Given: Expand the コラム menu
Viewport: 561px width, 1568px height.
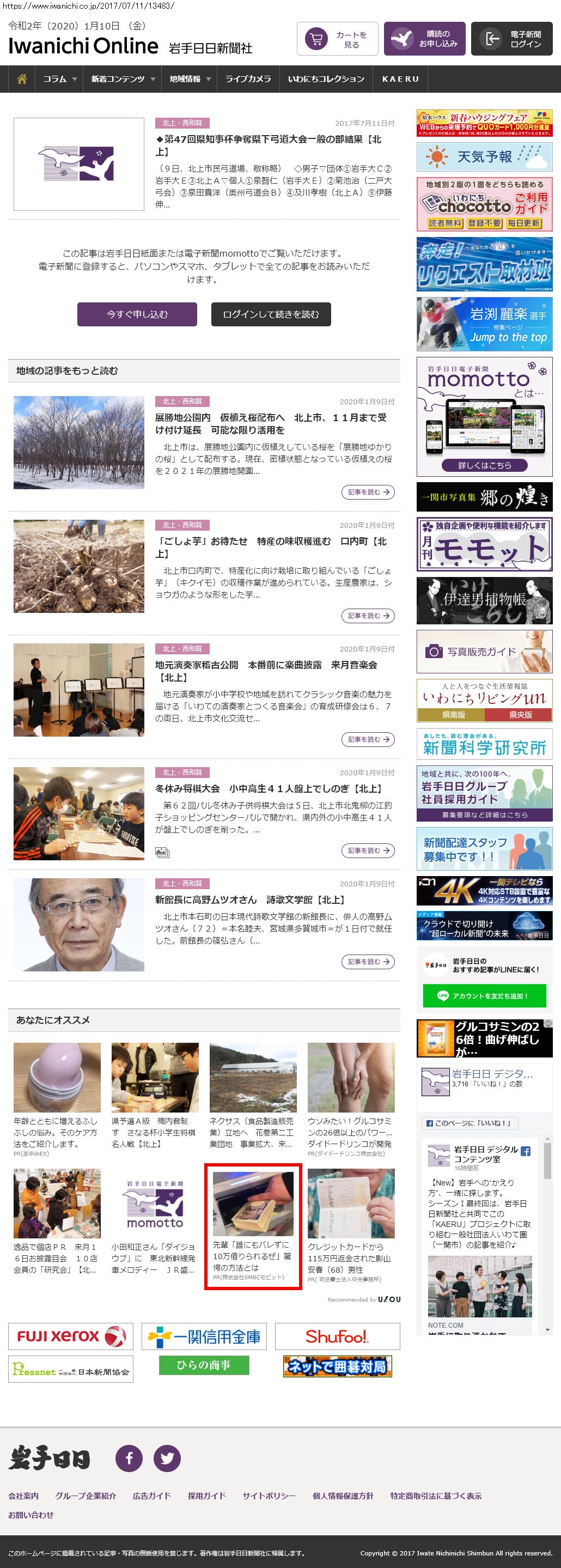Looking at the screenshot, I should tap(59, 79).
